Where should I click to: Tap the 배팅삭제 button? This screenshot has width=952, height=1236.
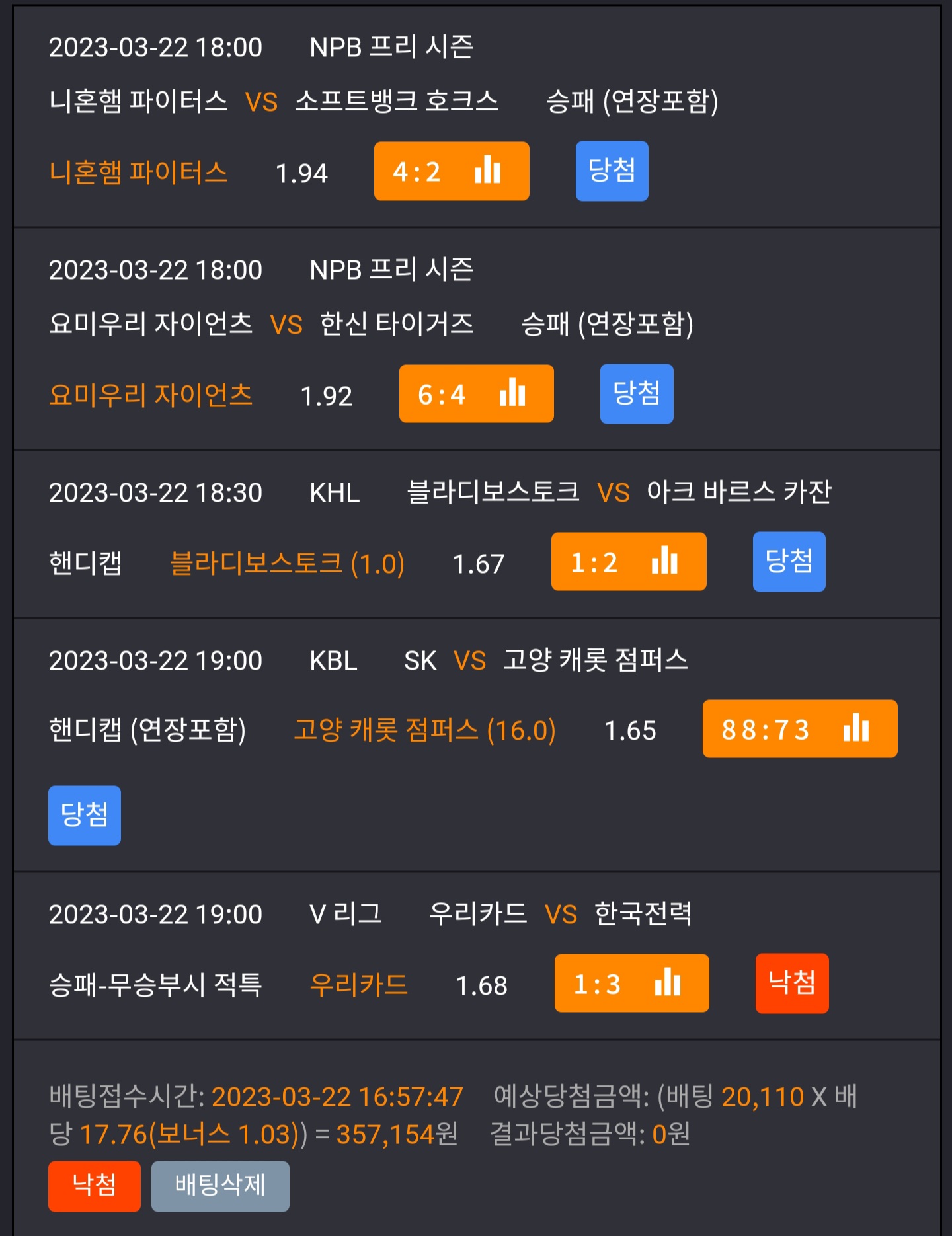[220, 1186]
